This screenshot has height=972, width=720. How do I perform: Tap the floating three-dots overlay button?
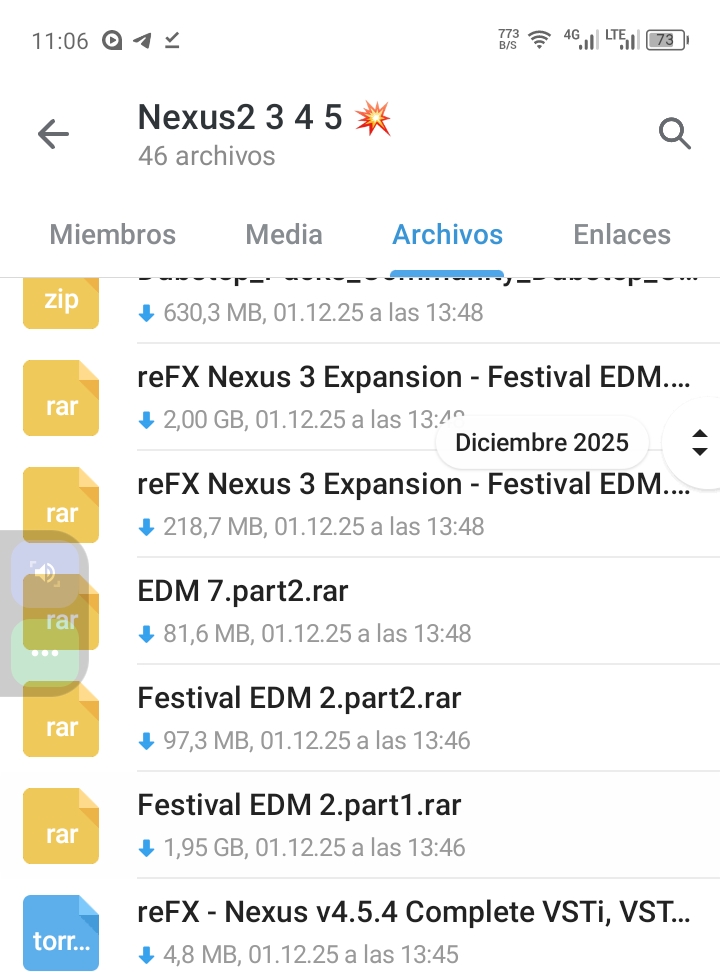[x=45, y=653]
